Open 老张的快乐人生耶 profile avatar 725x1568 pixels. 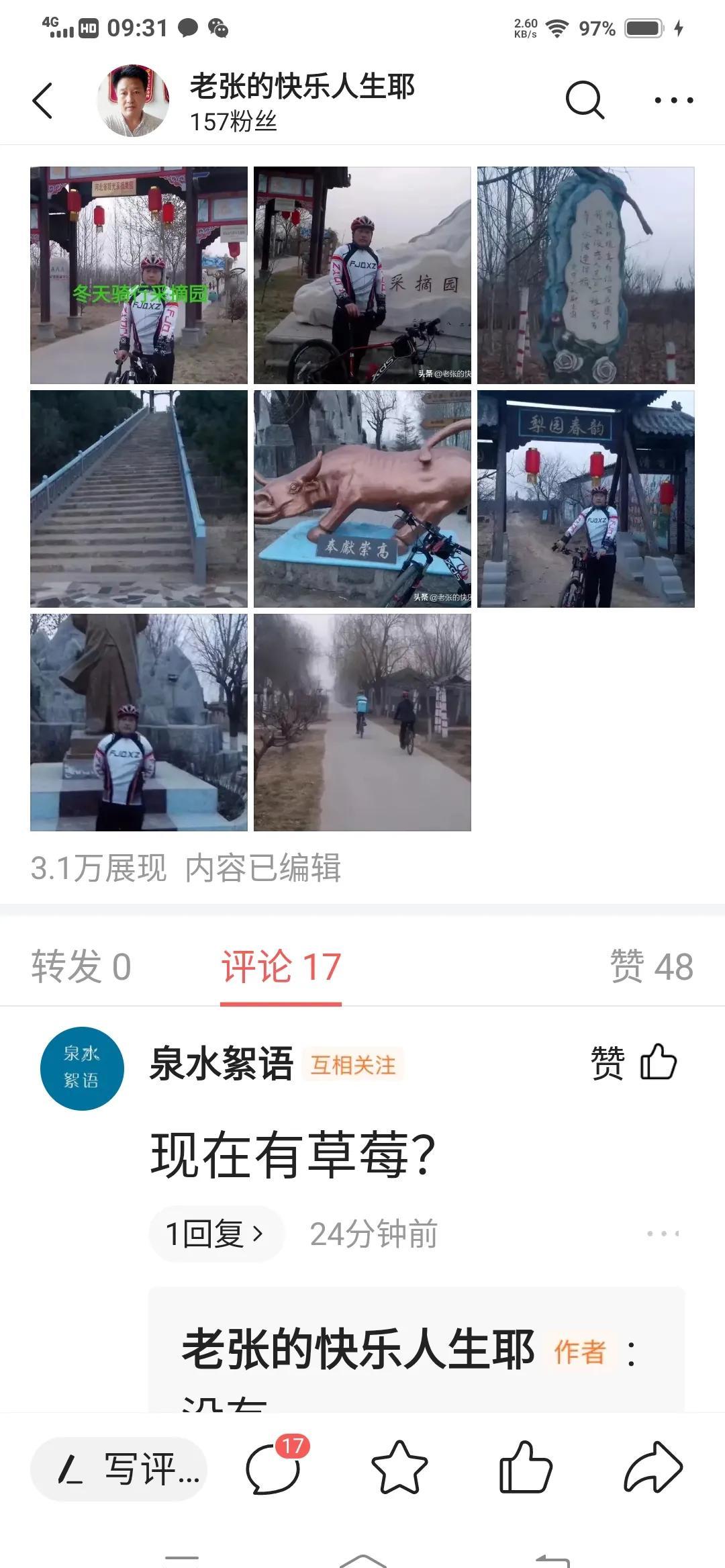click(133, 101)
